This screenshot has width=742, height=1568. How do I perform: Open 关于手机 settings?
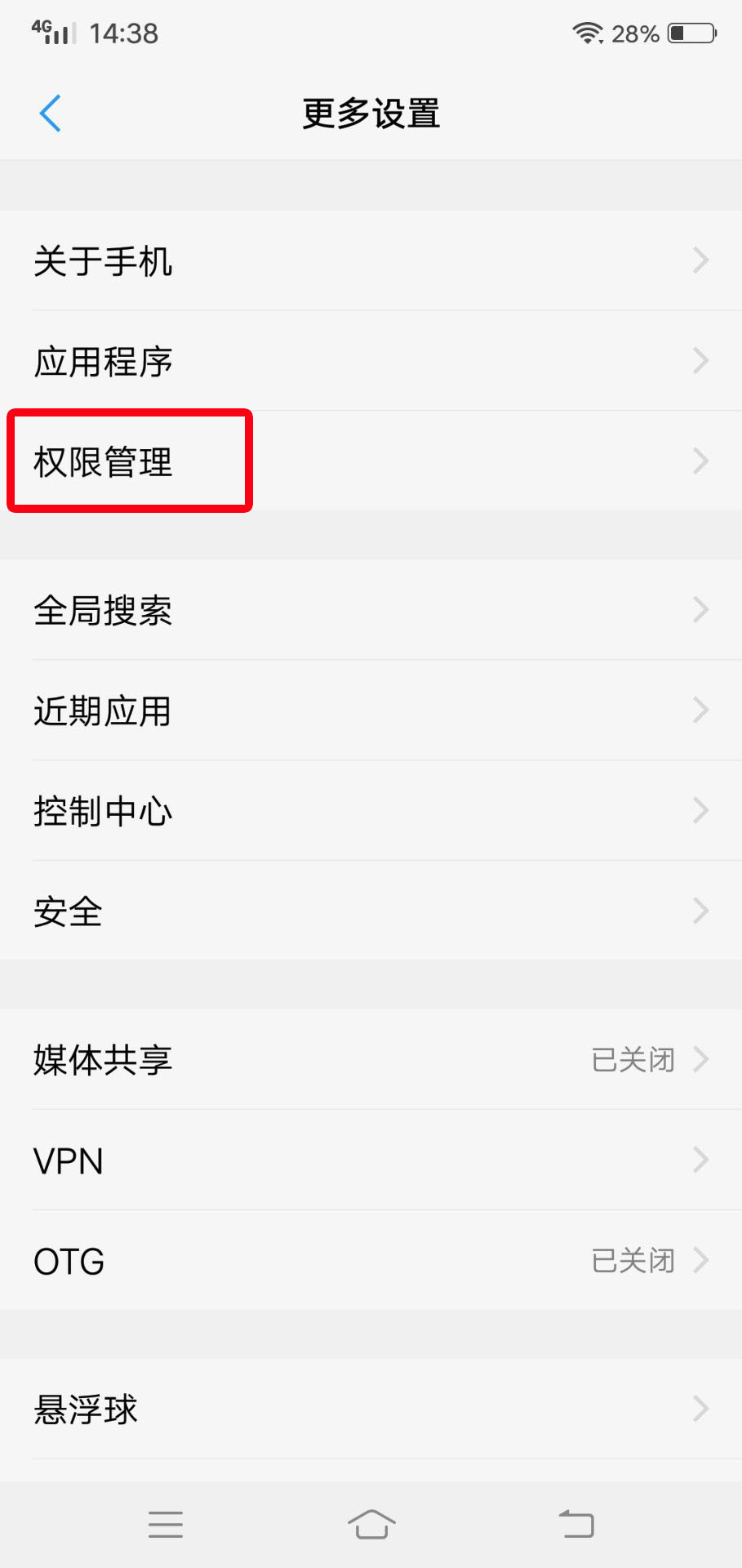371,261
